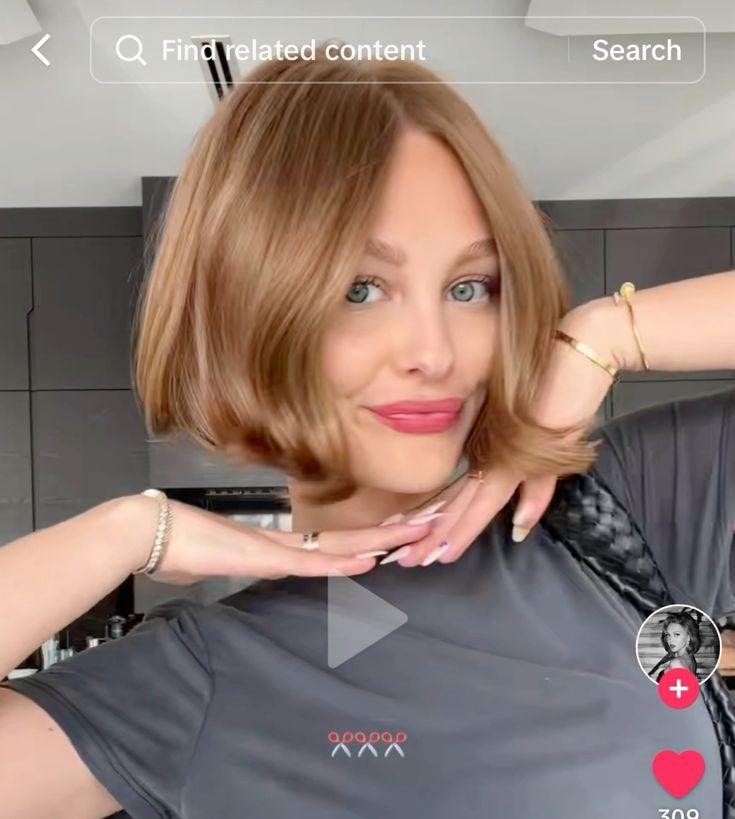Follow the creator with the plus badge

click(x=678, y=689)
